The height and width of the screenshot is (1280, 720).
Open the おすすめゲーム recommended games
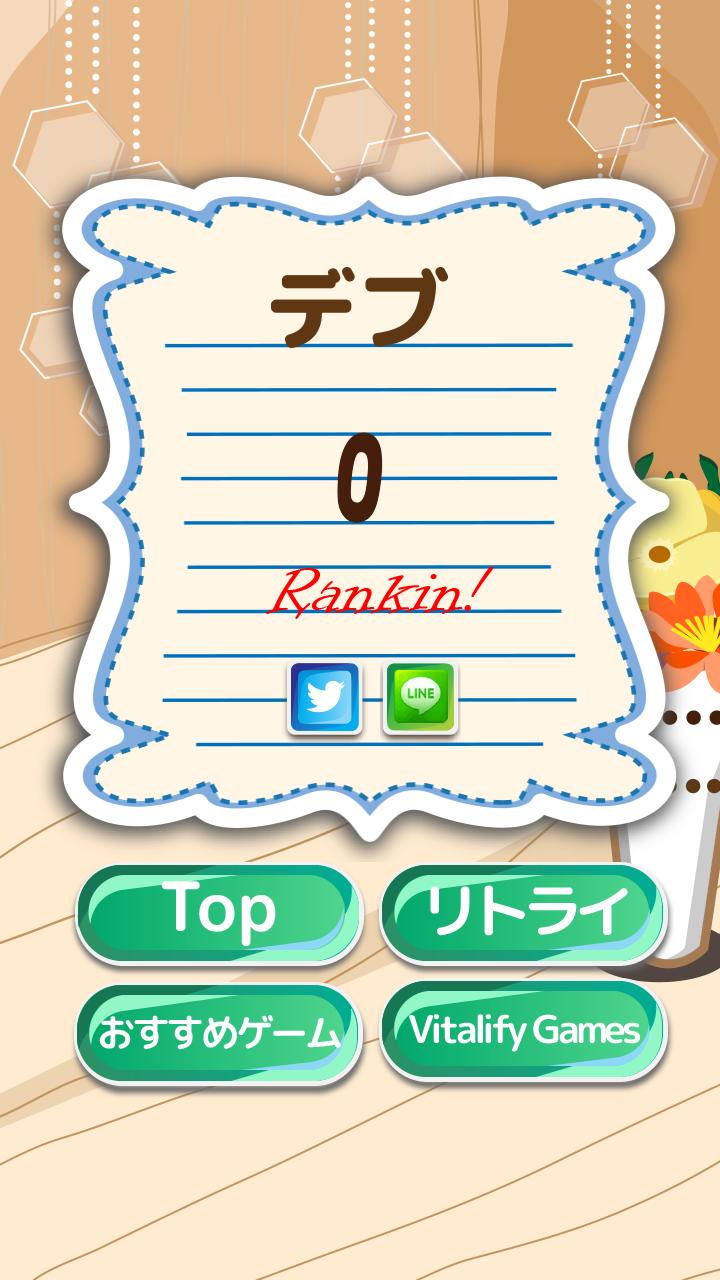(219, 1033)
